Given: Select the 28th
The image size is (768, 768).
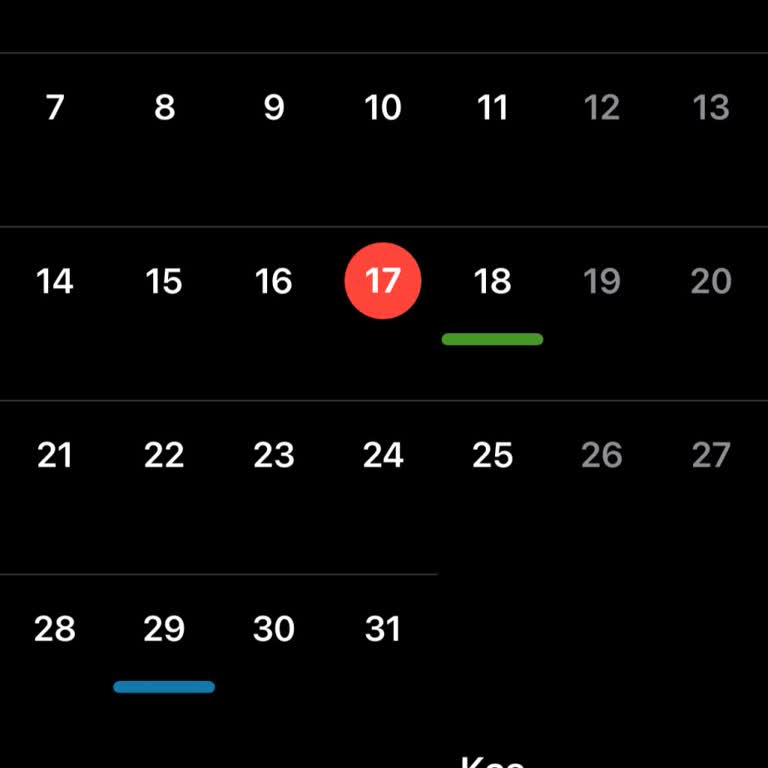Looking at the screenshot, I should (x=55, y=629).
